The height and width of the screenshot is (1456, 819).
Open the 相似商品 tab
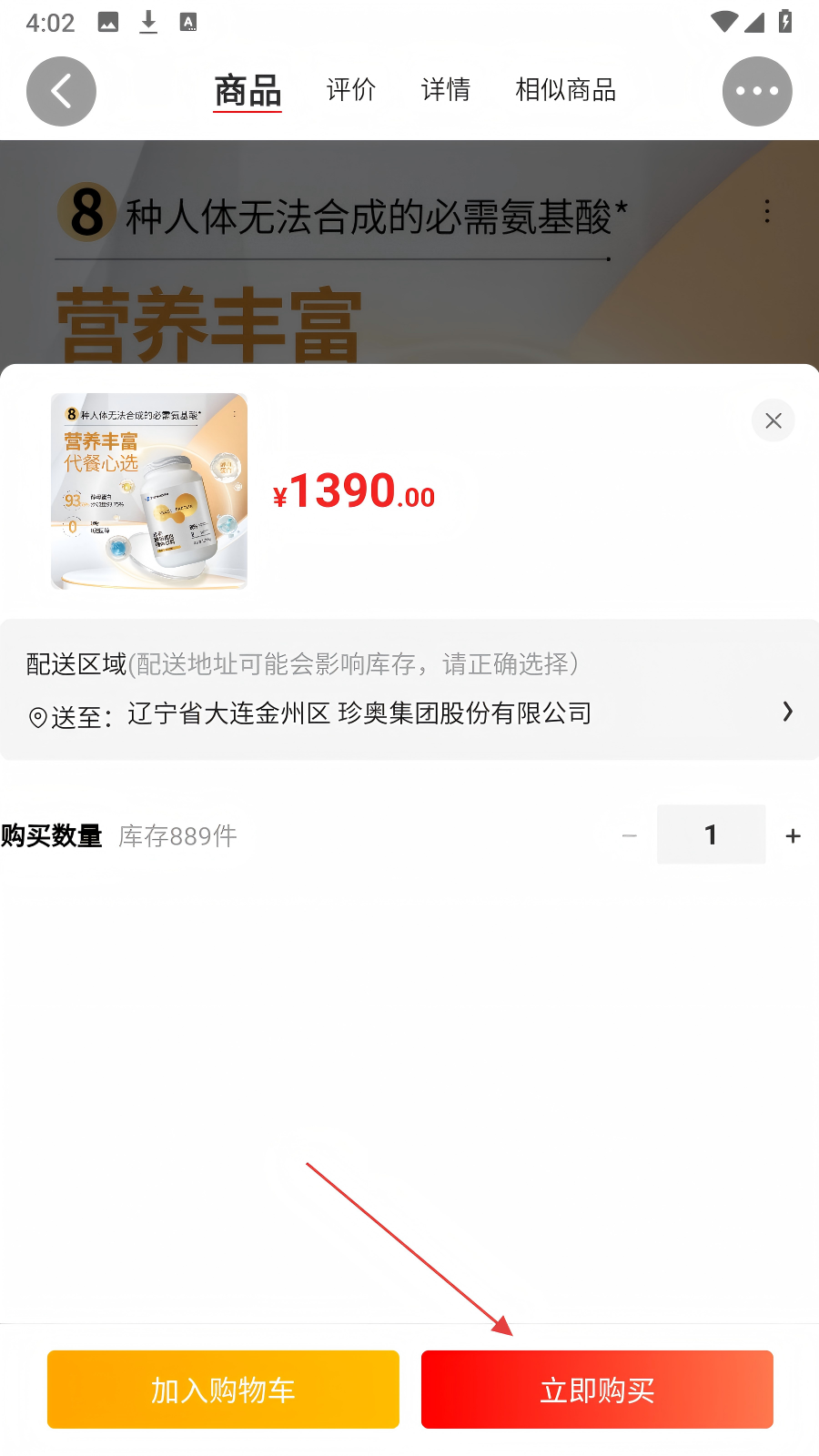point(565,90)
